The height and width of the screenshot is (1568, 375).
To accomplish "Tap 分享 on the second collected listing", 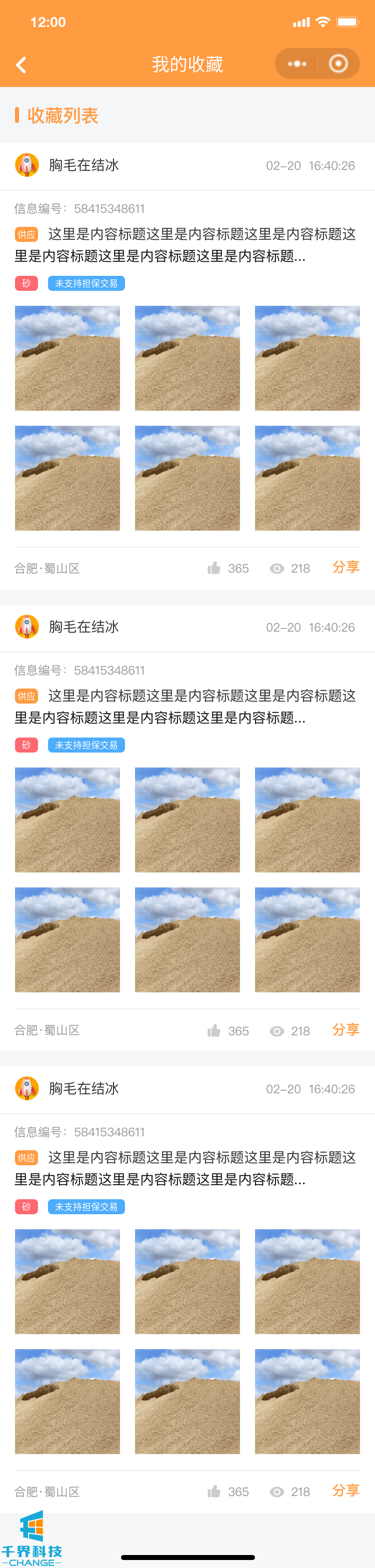I will coord(345,1029).
